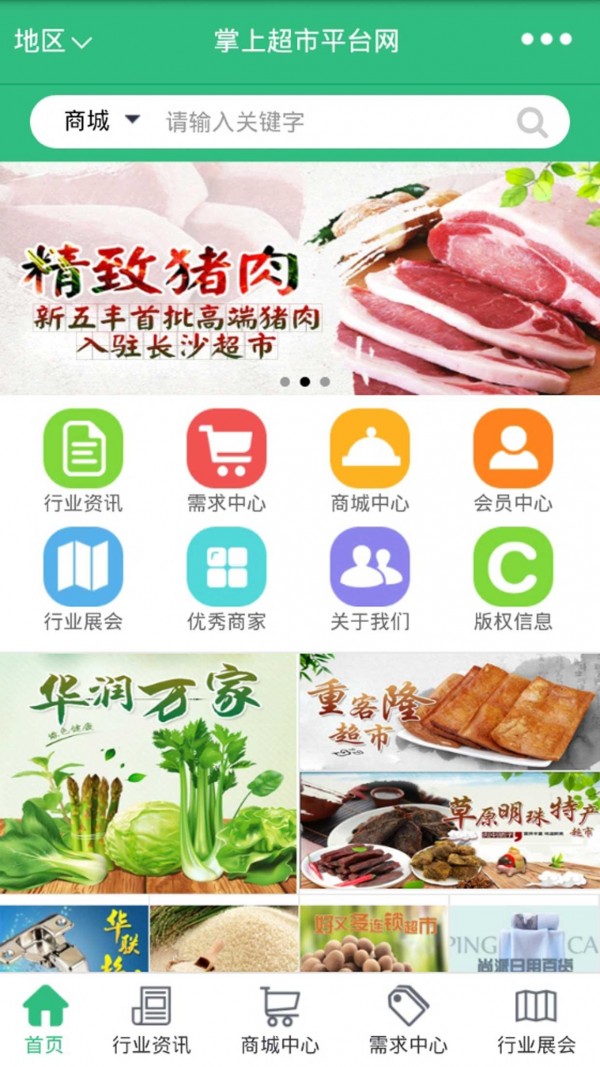Switch to the 需求中心 bottom tab
Screen dimensions: 600x1067
click(408, 1018)
